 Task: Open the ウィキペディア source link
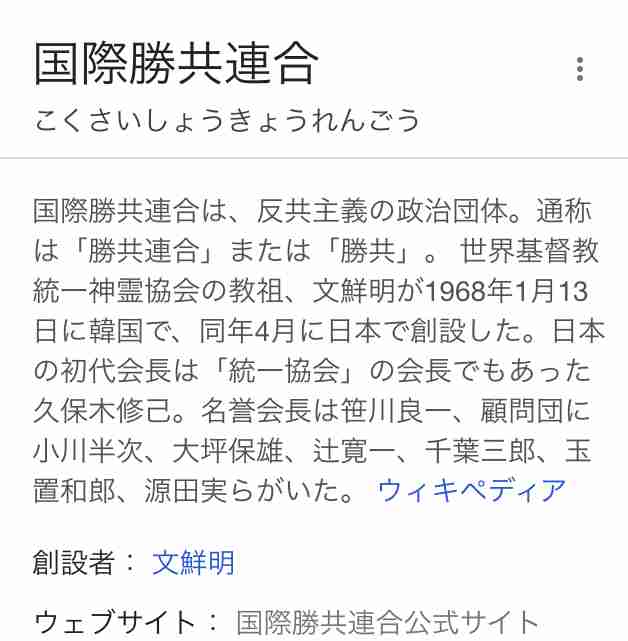click(x=471, y=490)
